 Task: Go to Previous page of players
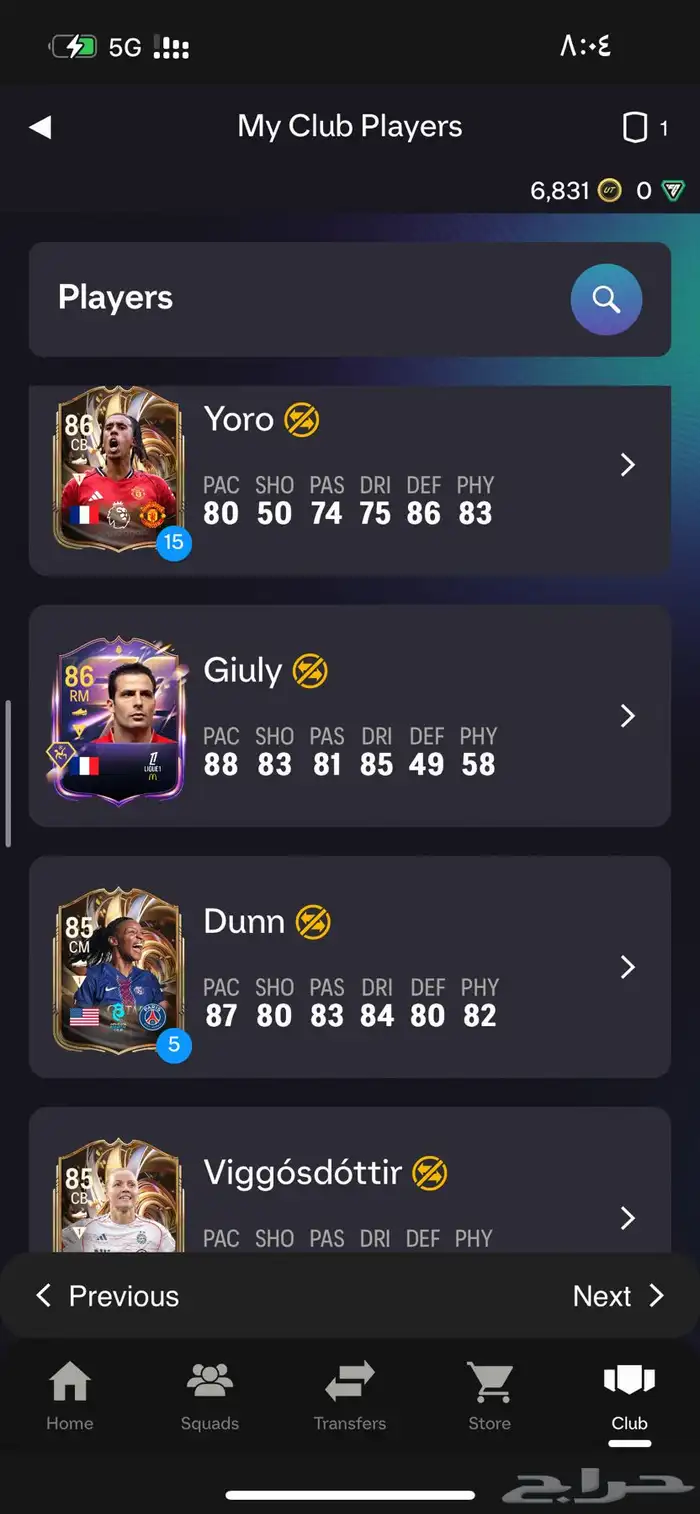click(108, 1296)
